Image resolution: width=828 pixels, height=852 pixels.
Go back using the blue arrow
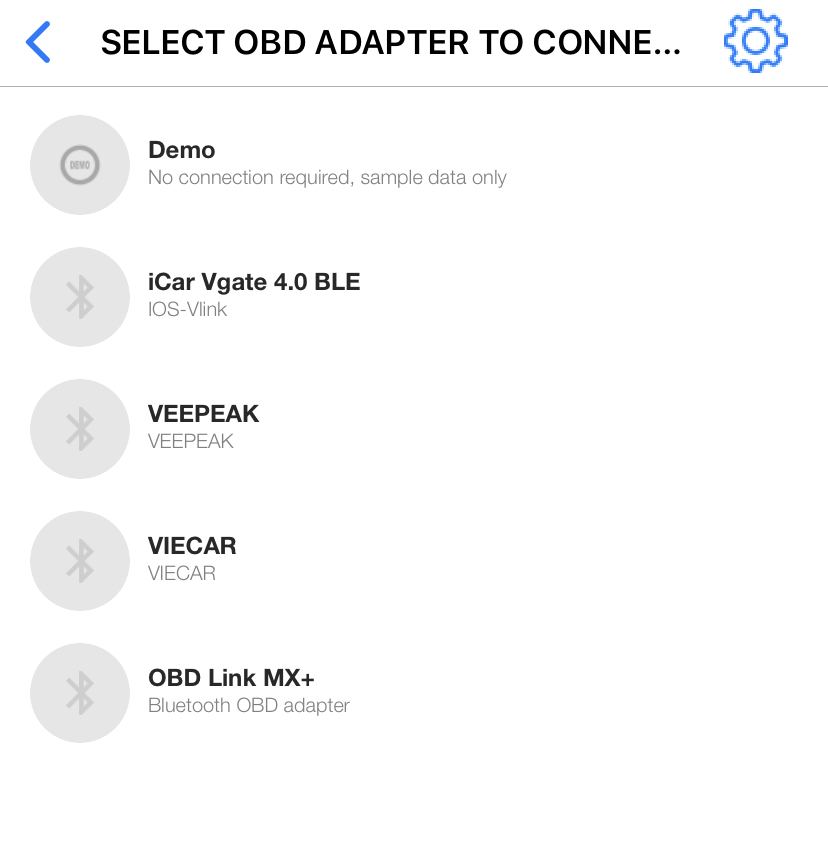38,42
